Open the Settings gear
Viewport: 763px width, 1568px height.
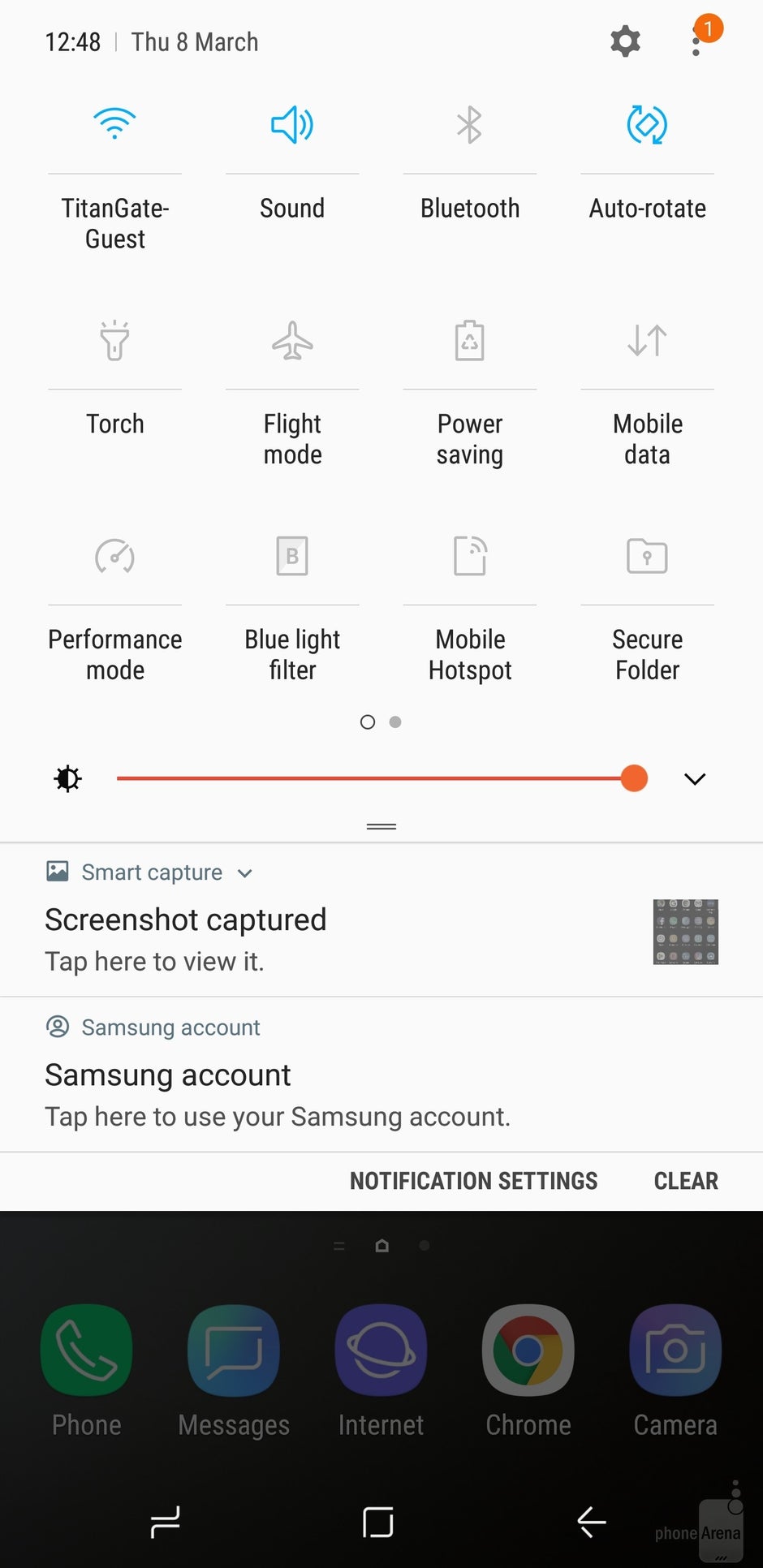pos(625,41)
